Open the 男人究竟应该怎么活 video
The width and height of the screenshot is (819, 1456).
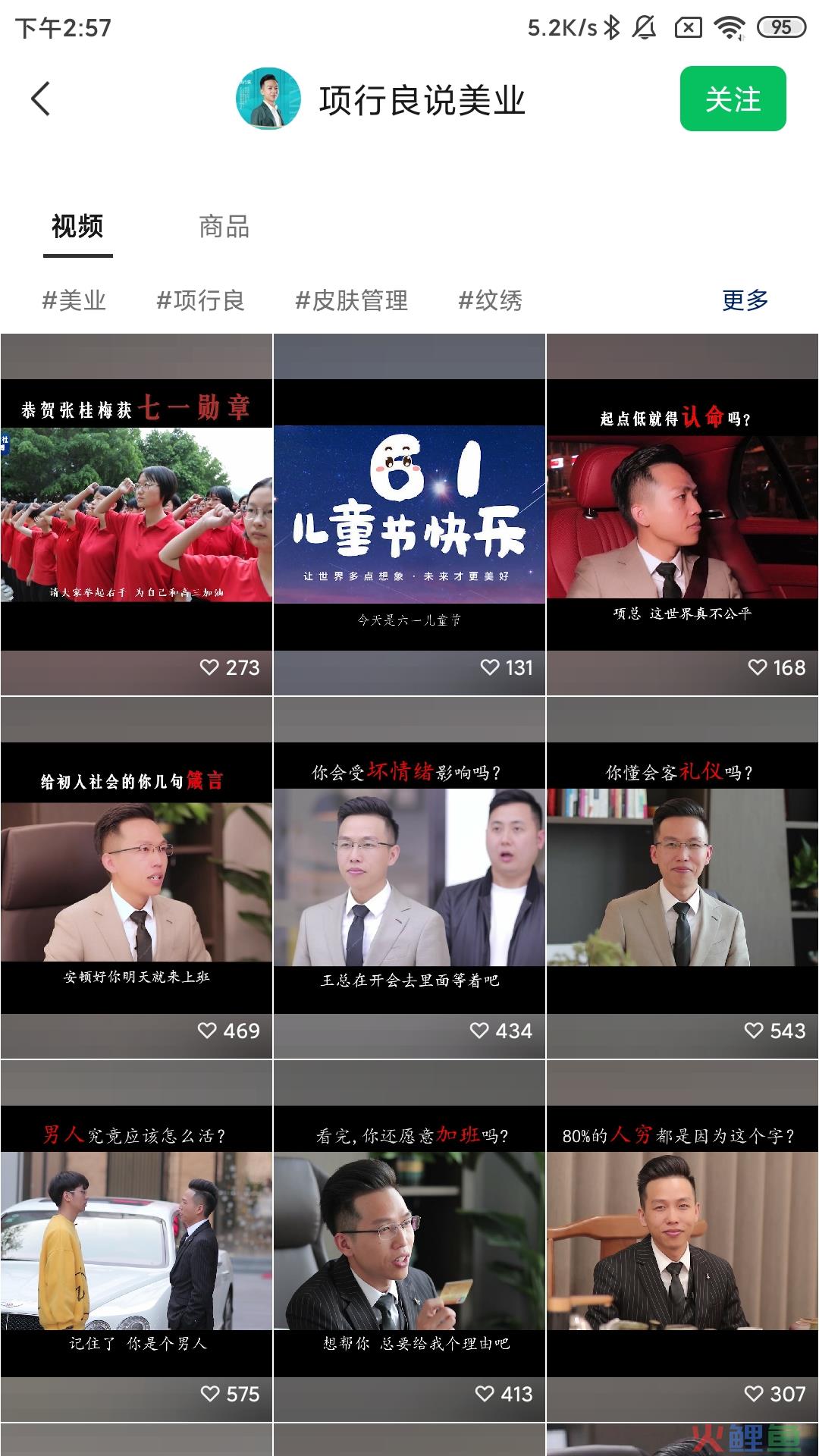coord(136,1241)
